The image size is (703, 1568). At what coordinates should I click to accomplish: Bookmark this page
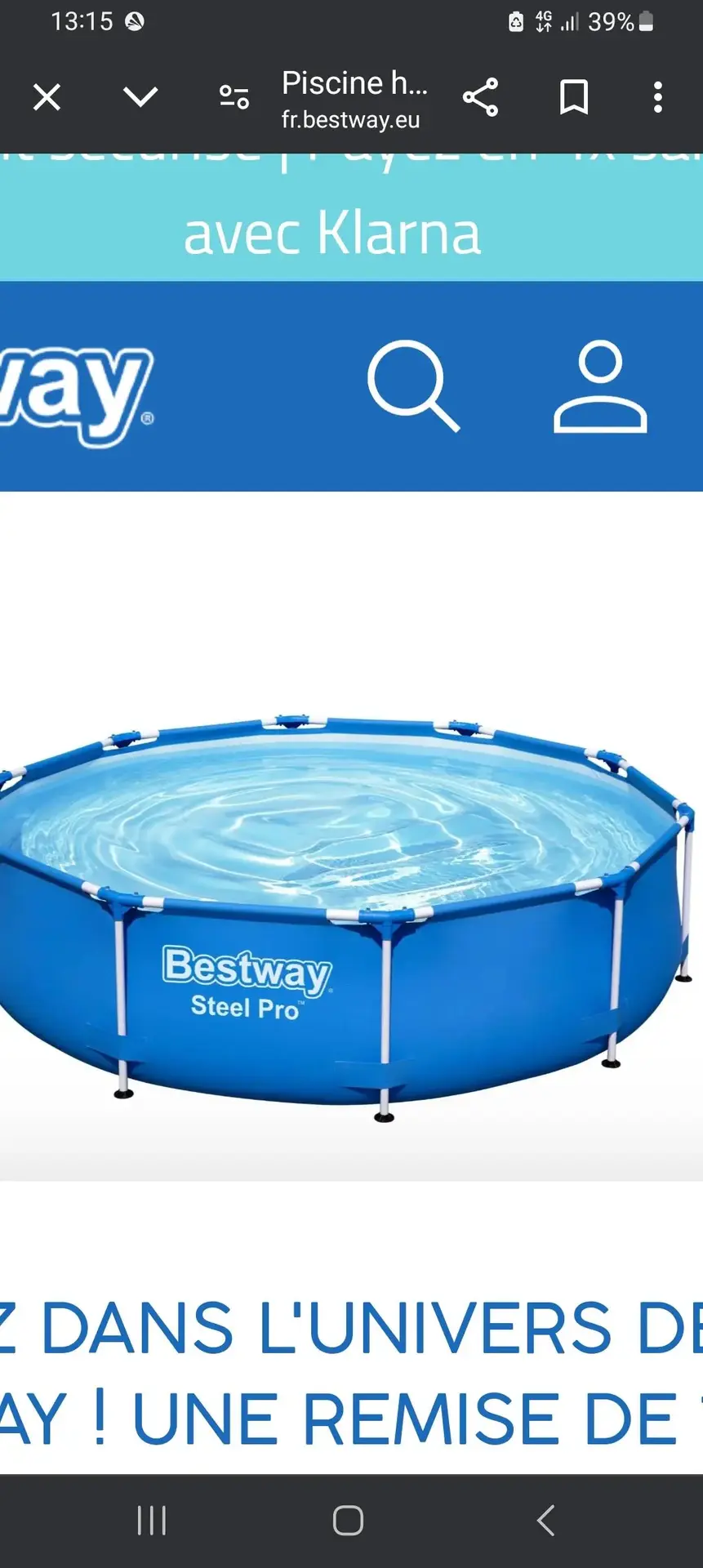[x=574, y=98]
